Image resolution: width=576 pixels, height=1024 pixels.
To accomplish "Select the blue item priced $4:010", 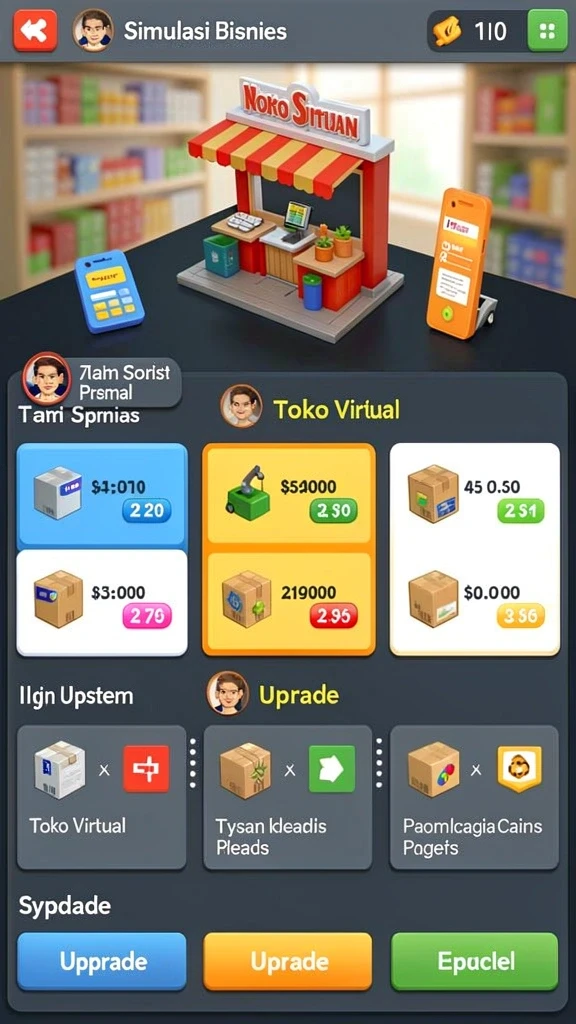I will coord(102,496).
